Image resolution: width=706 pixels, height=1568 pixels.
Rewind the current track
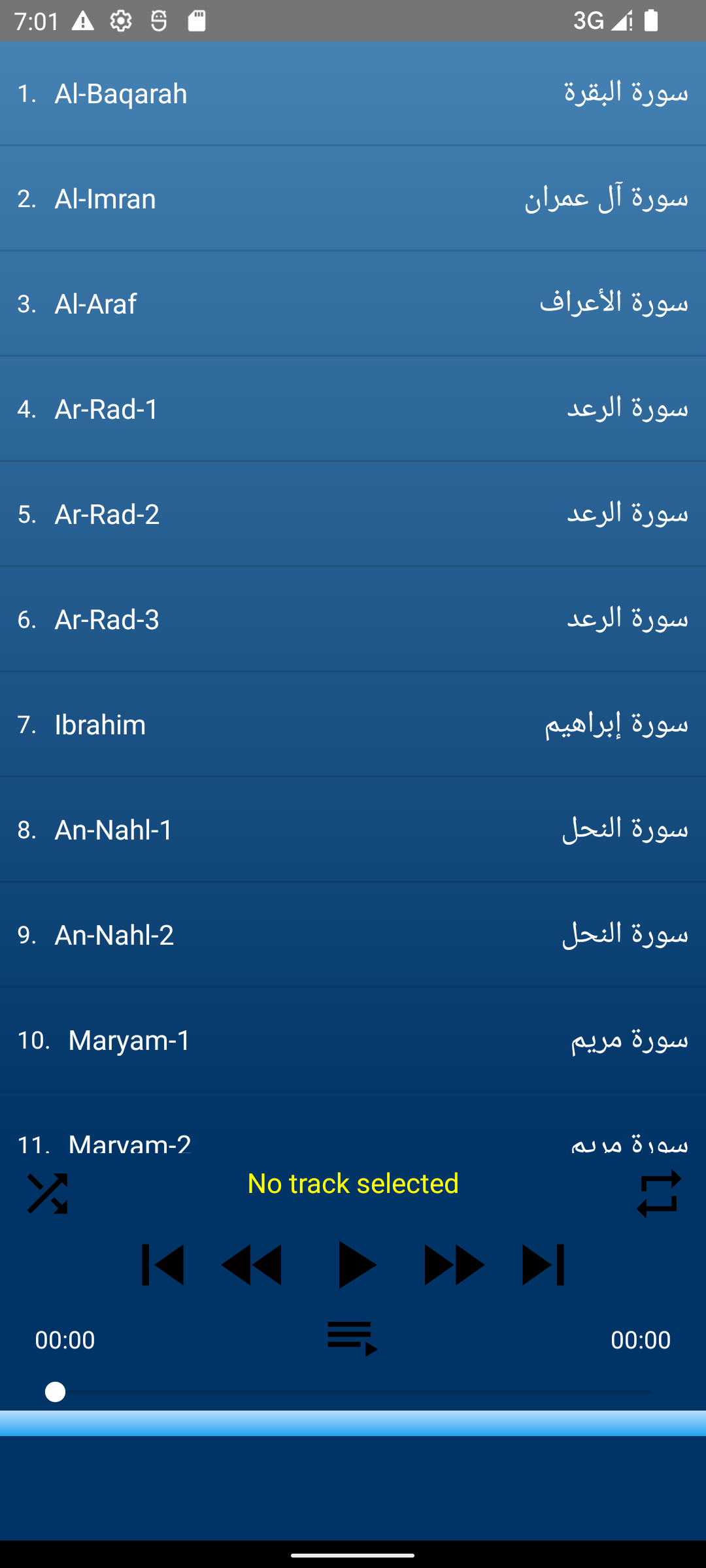pos(252,1265)
